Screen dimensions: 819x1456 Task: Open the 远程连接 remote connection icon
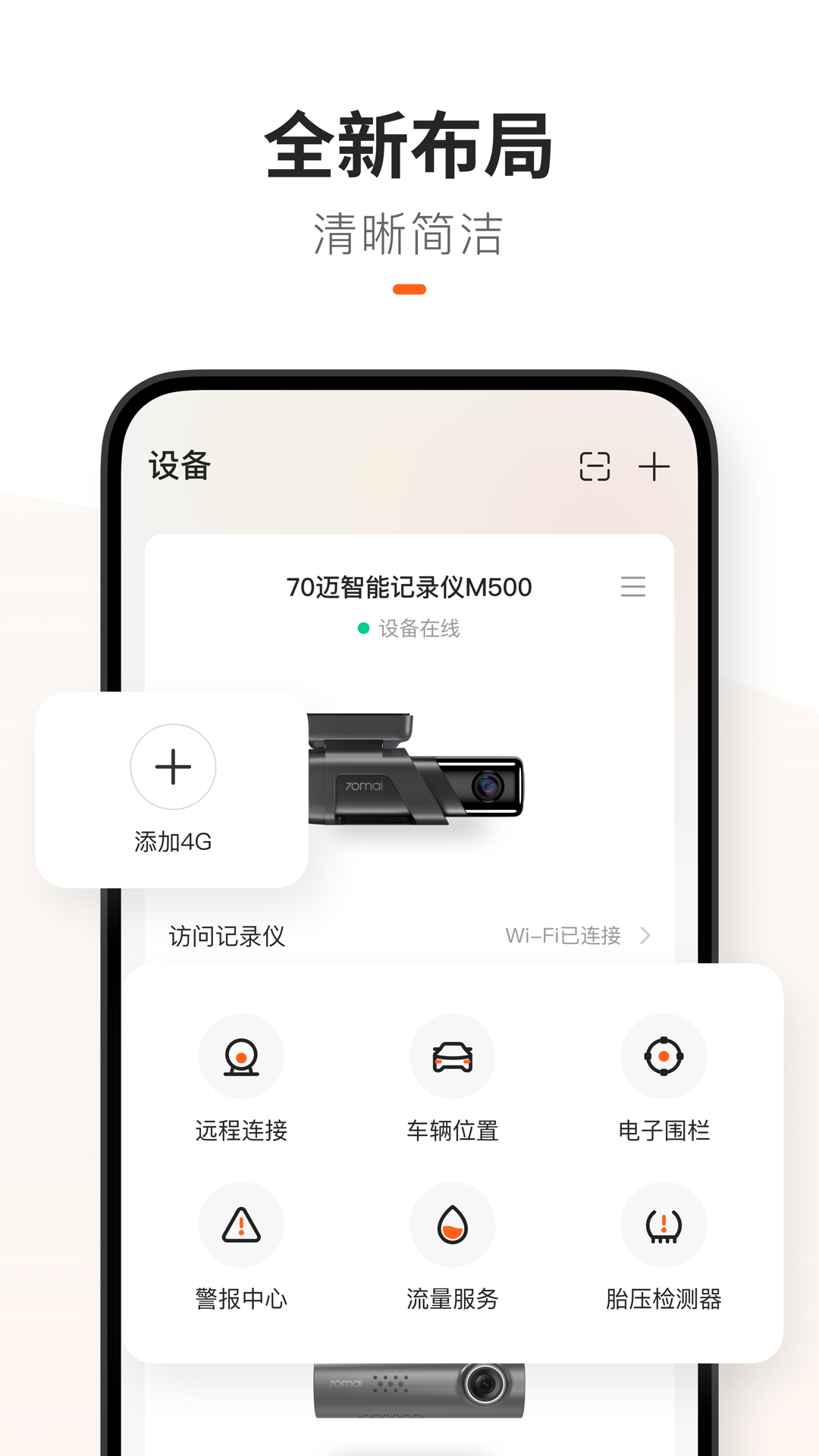241,1056
